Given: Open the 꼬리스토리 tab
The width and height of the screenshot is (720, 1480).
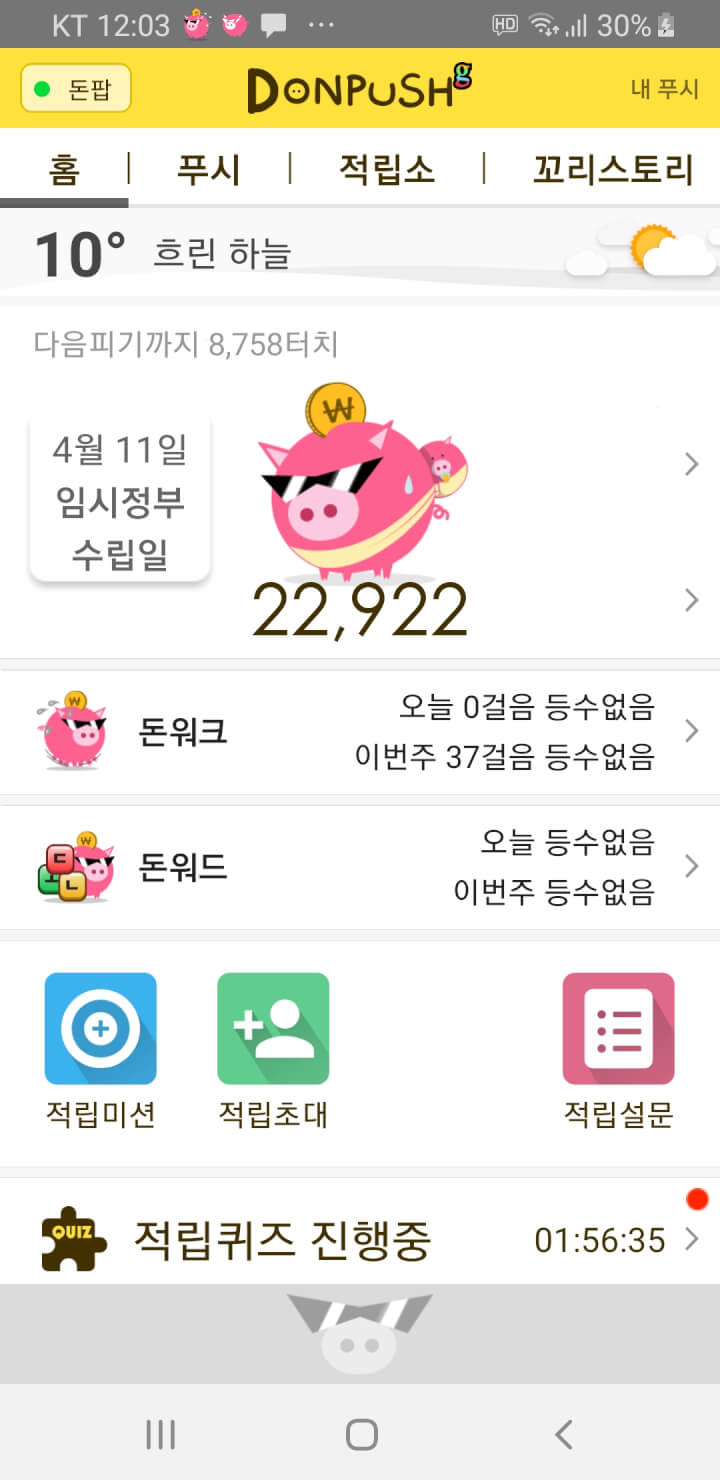Looking at the screenshot, I should (612, 170).
